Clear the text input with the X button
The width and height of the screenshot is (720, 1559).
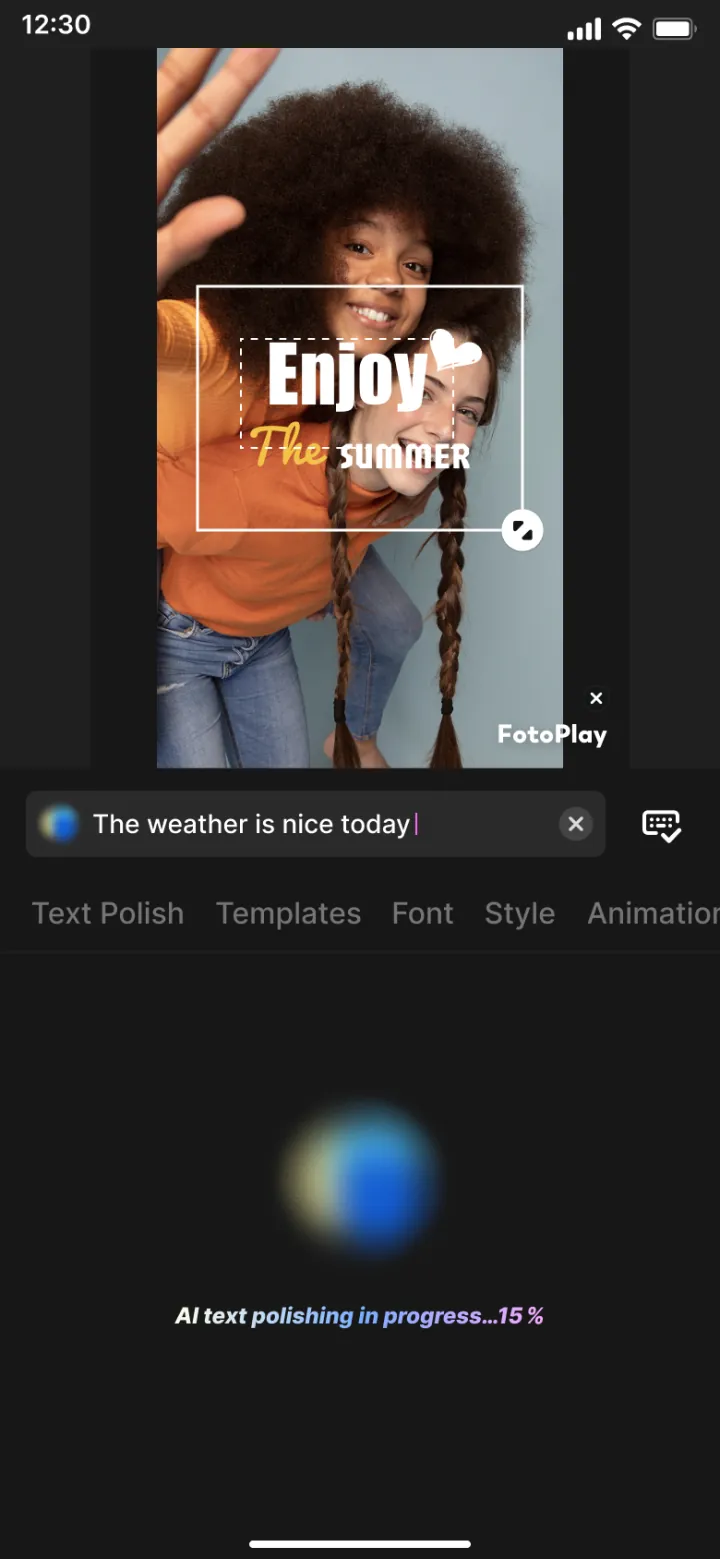pyautogui.click(x=575, y=824)
